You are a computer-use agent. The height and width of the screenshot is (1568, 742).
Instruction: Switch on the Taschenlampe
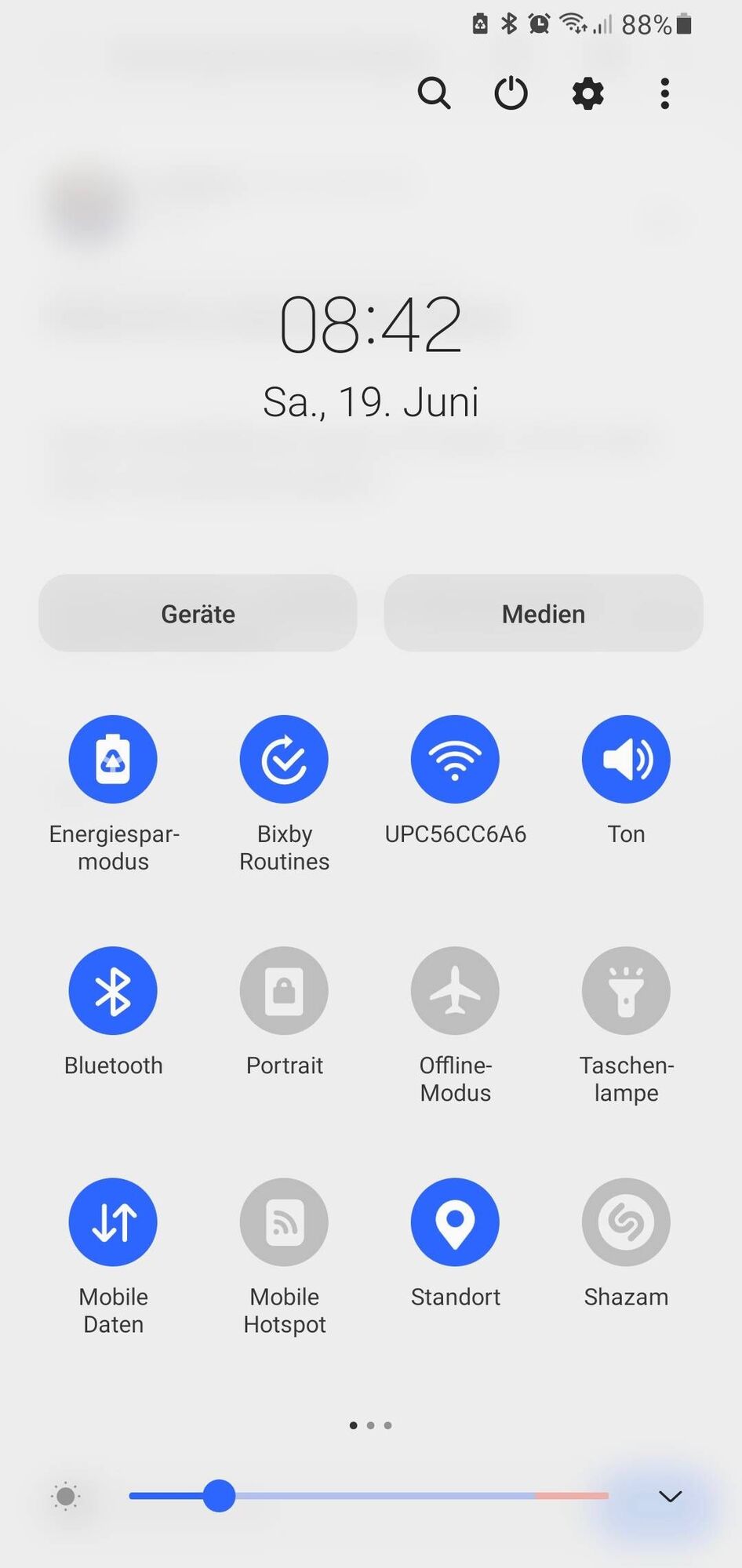pyautogui.click(x=626, y=990)
